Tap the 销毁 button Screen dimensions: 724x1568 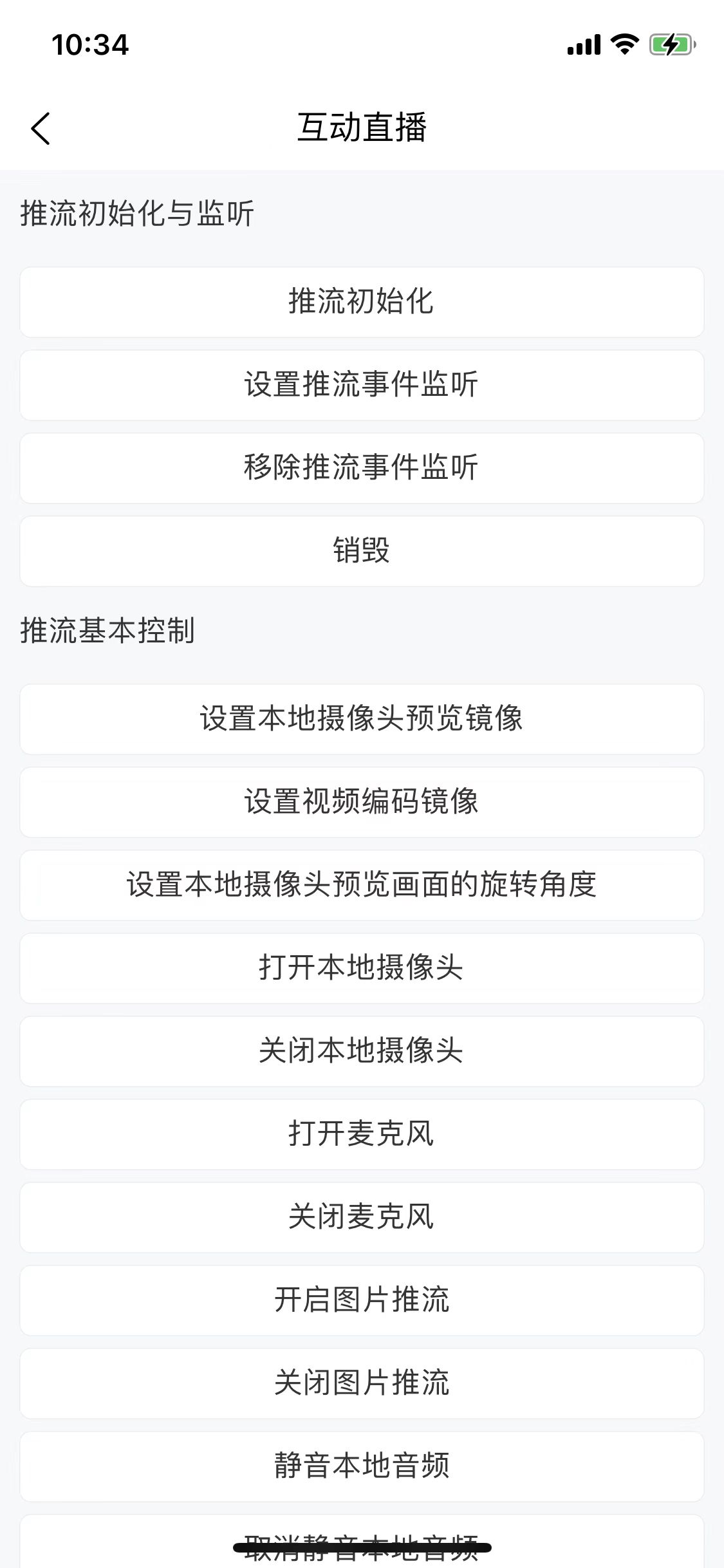click(362, 551)
